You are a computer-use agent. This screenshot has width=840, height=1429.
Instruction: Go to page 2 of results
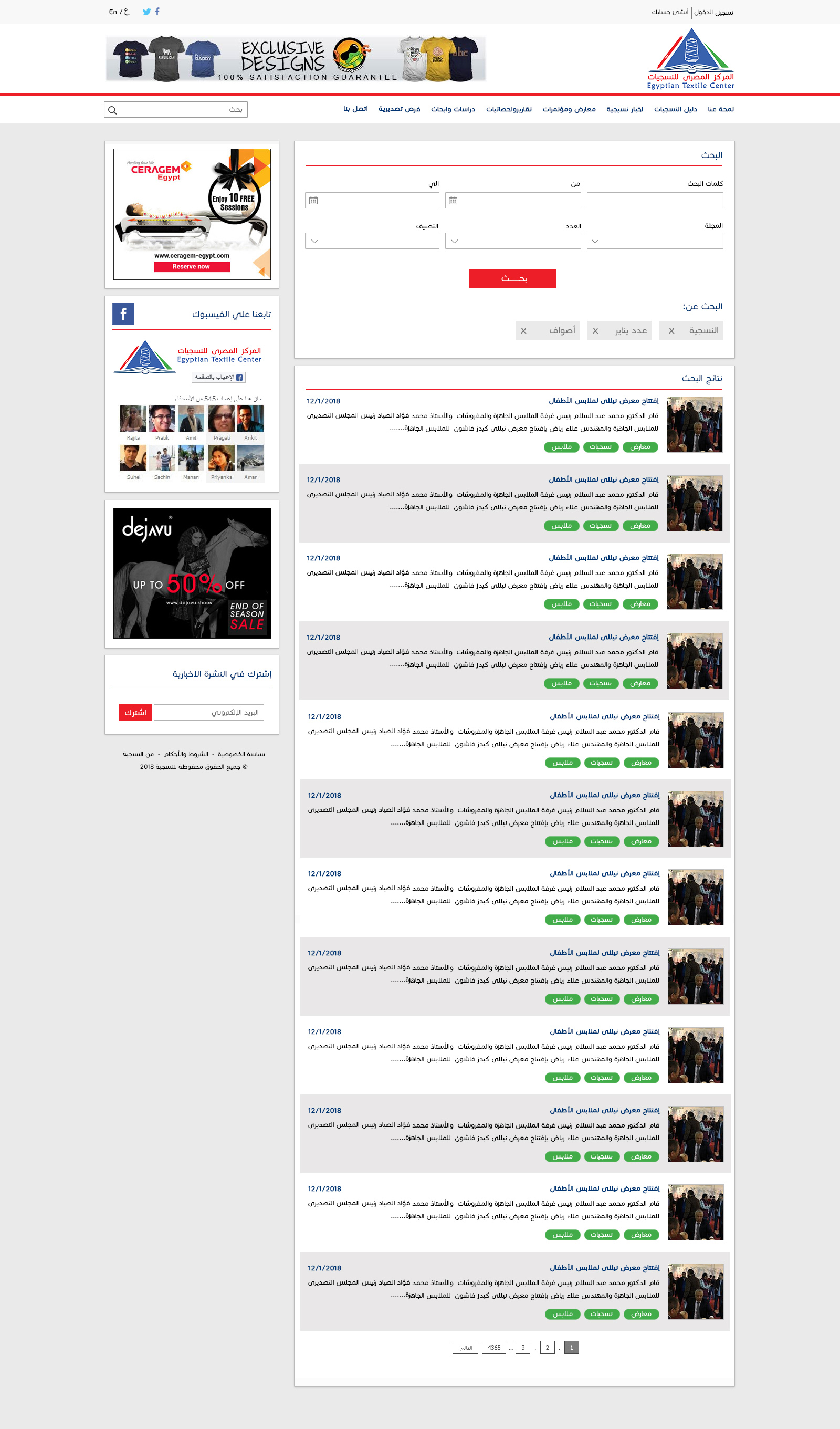[548, 1348]
